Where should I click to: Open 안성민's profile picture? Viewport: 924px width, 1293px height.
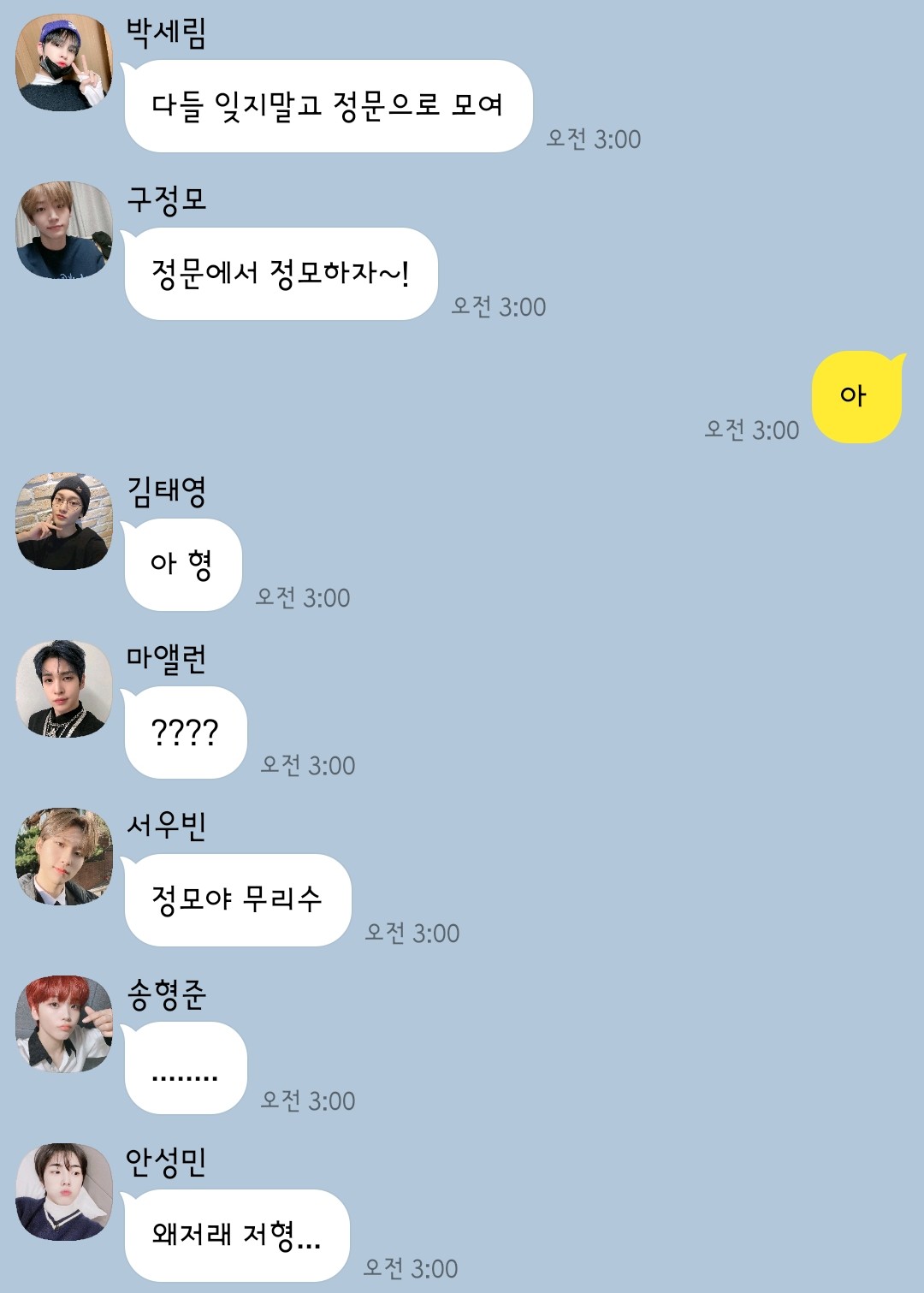click(x=64, y=1191)
